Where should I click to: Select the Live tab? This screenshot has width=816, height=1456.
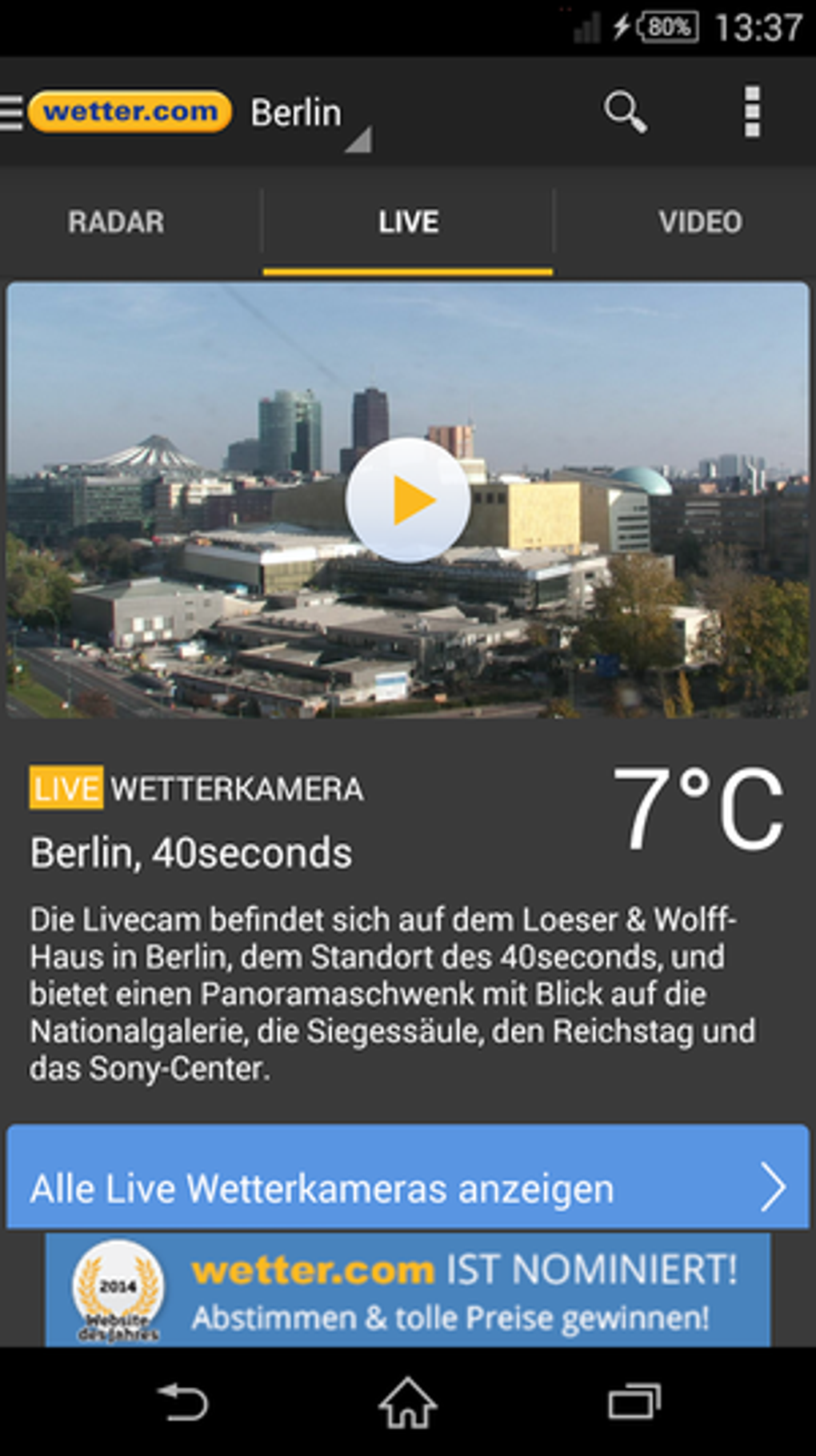(408, 223)
